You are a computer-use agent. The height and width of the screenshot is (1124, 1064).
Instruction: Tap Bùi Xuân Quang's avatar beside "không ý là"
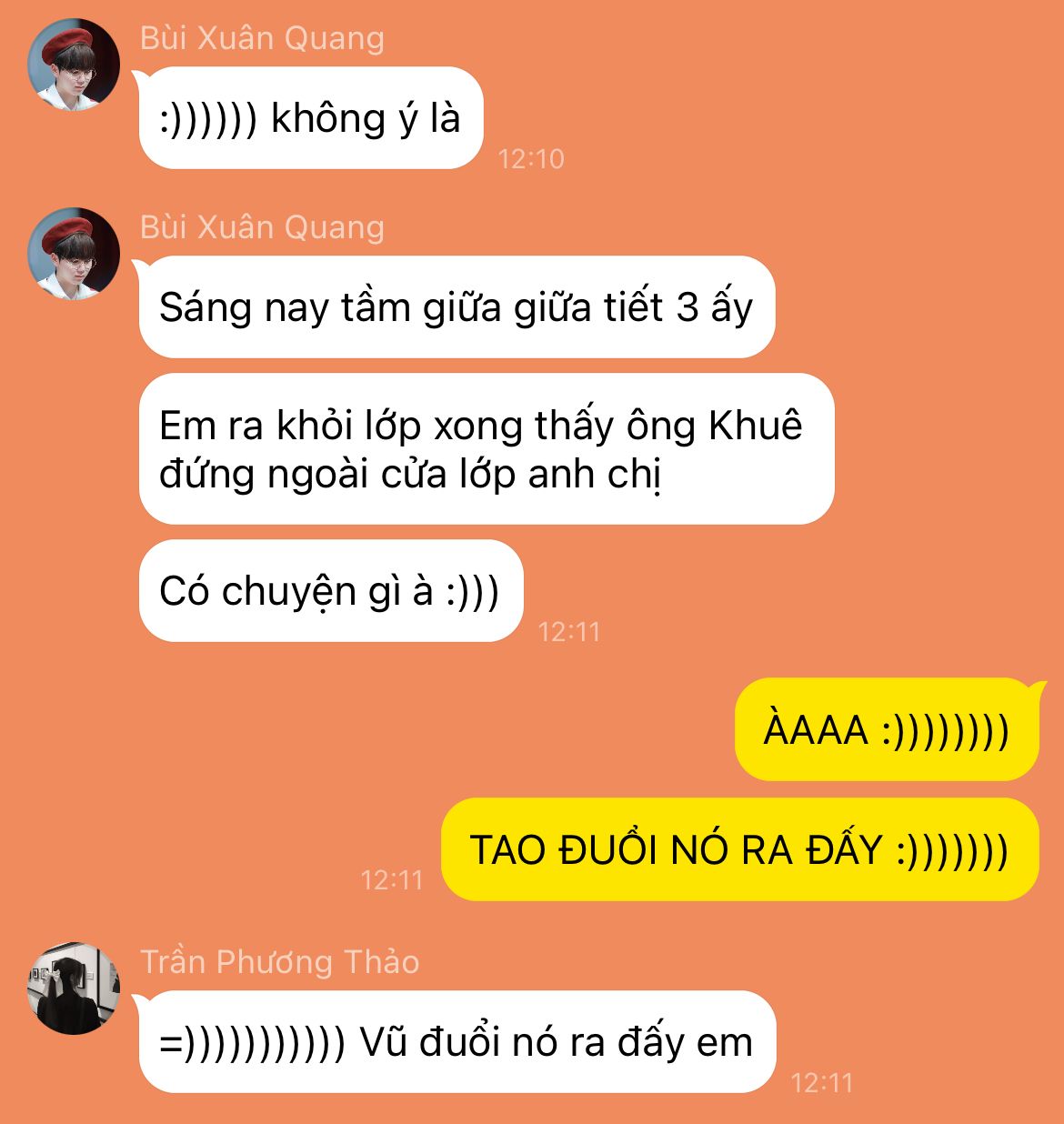[74, 65]
